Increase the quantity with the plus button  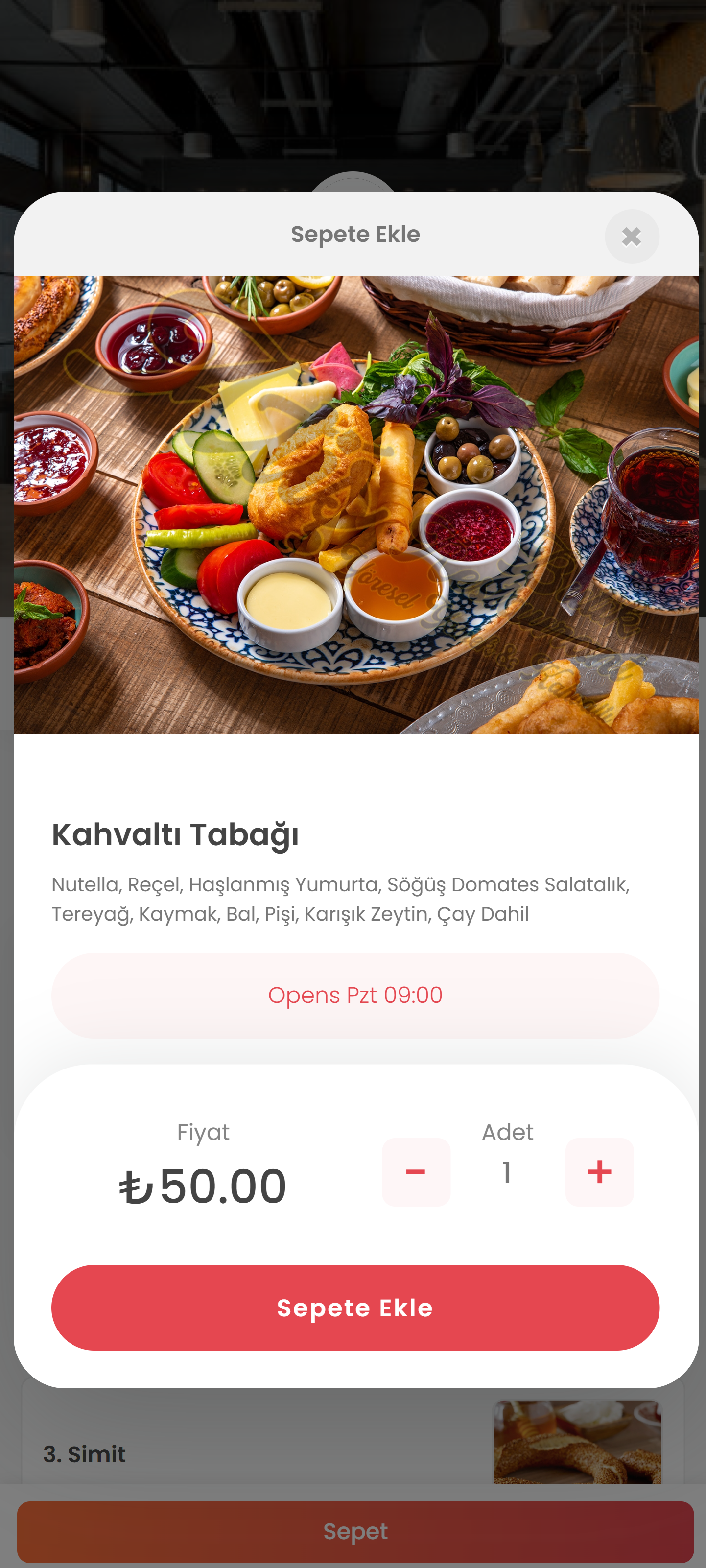click(599, 1172)
